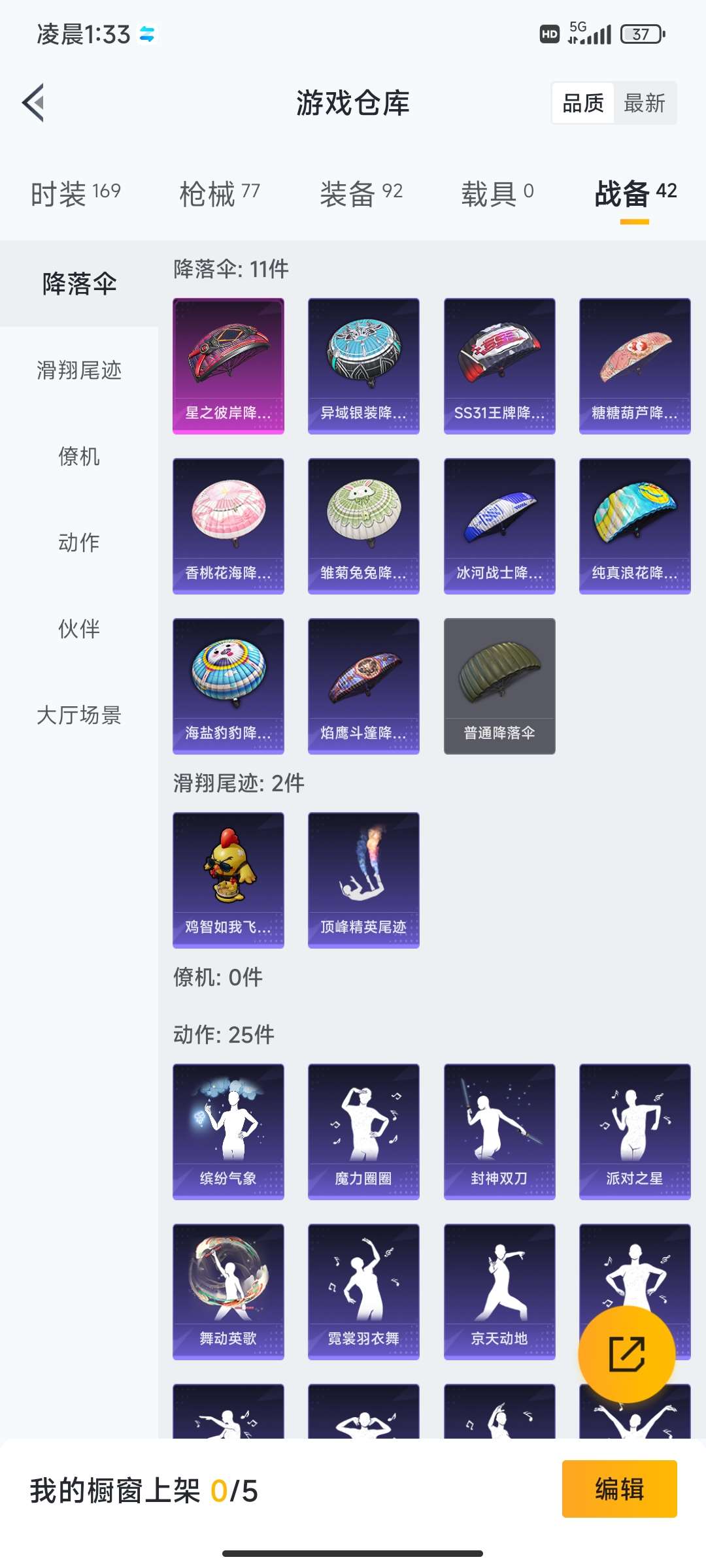View the 普通降落伞 item
This screenshot has height=1568, width=706.
point(499,686)
